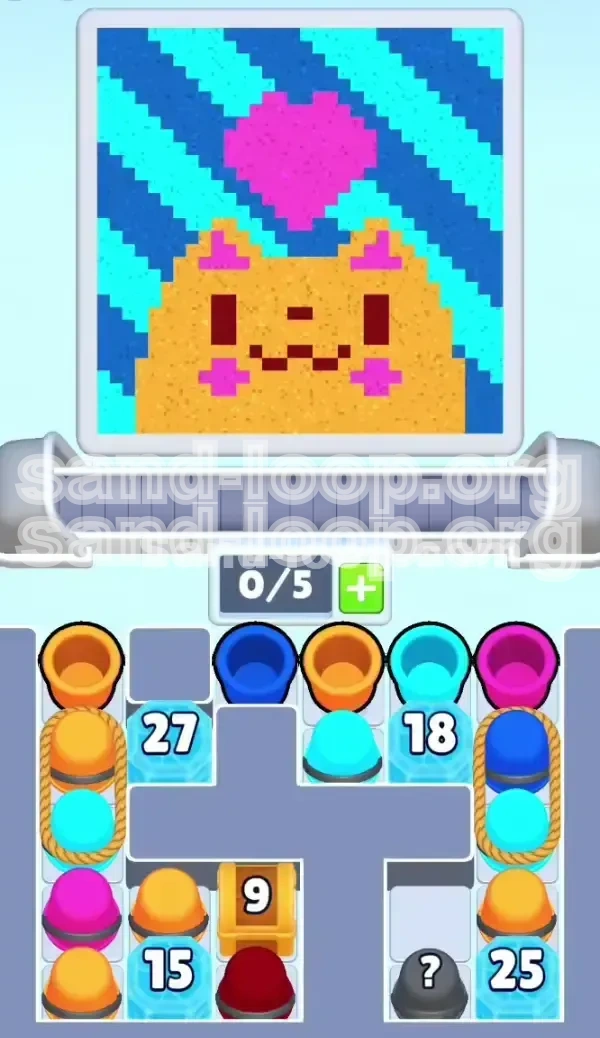Image resolution: width=600 pixels, height=1038 pixels.
Task: Select the cyan cup above the 18 block
Action: click(x=429, y=664)
